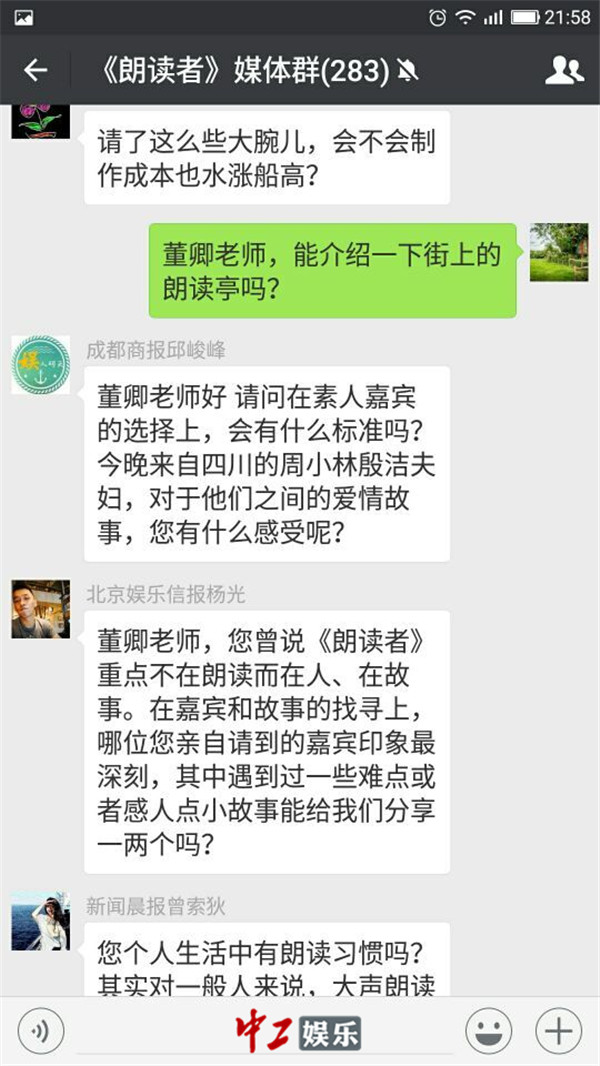The image size is (600, 1066).
Task: Open 新闻晨报曾索狄's profile avatar
Action: coord(41,921)
